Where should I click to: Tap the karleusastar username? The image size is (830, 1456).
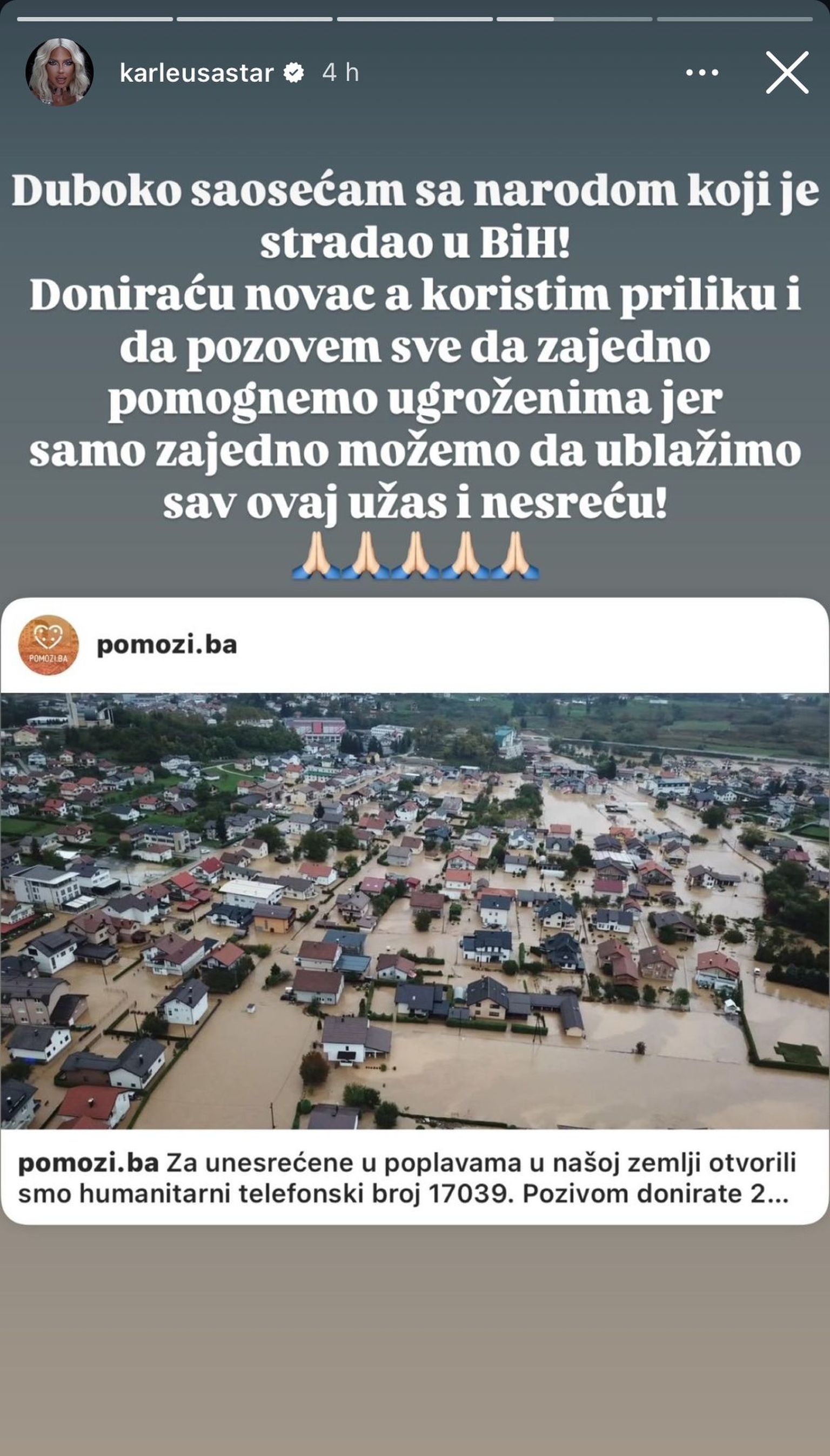(196, 73)
